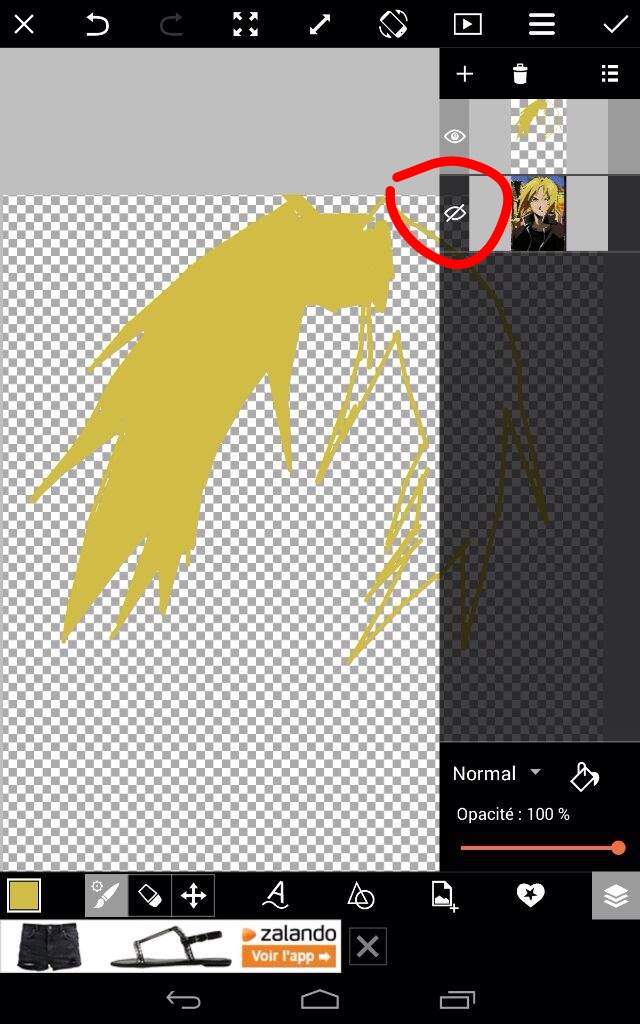Rotate the canvas orientation
Screen dimensions: 640x1024
(x=393, y=24)
